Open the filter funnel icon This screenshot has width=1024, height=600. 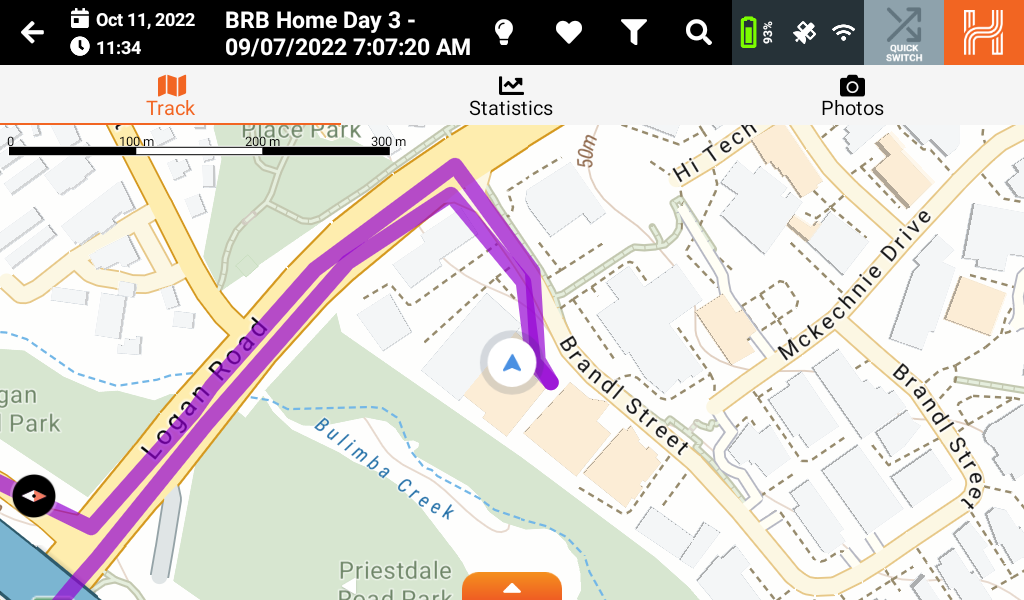tap(634, 32)
